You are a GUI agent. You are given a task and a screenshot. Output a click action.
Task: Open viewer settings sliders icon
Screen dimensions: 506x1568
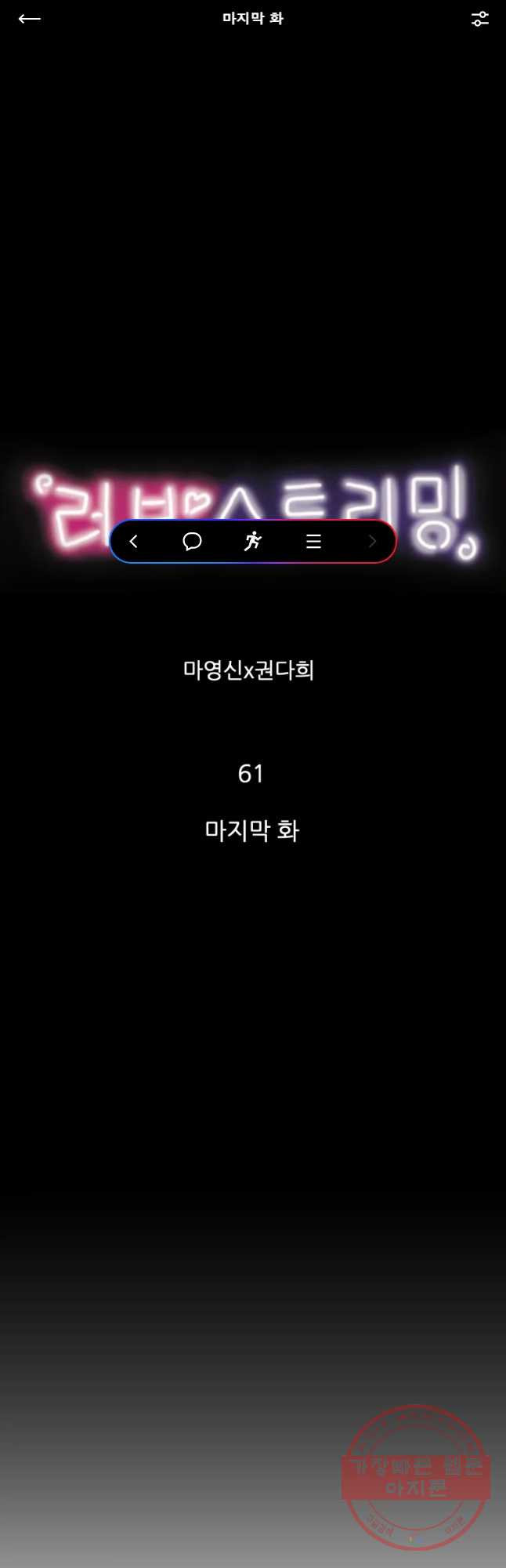tap(479, 19)
